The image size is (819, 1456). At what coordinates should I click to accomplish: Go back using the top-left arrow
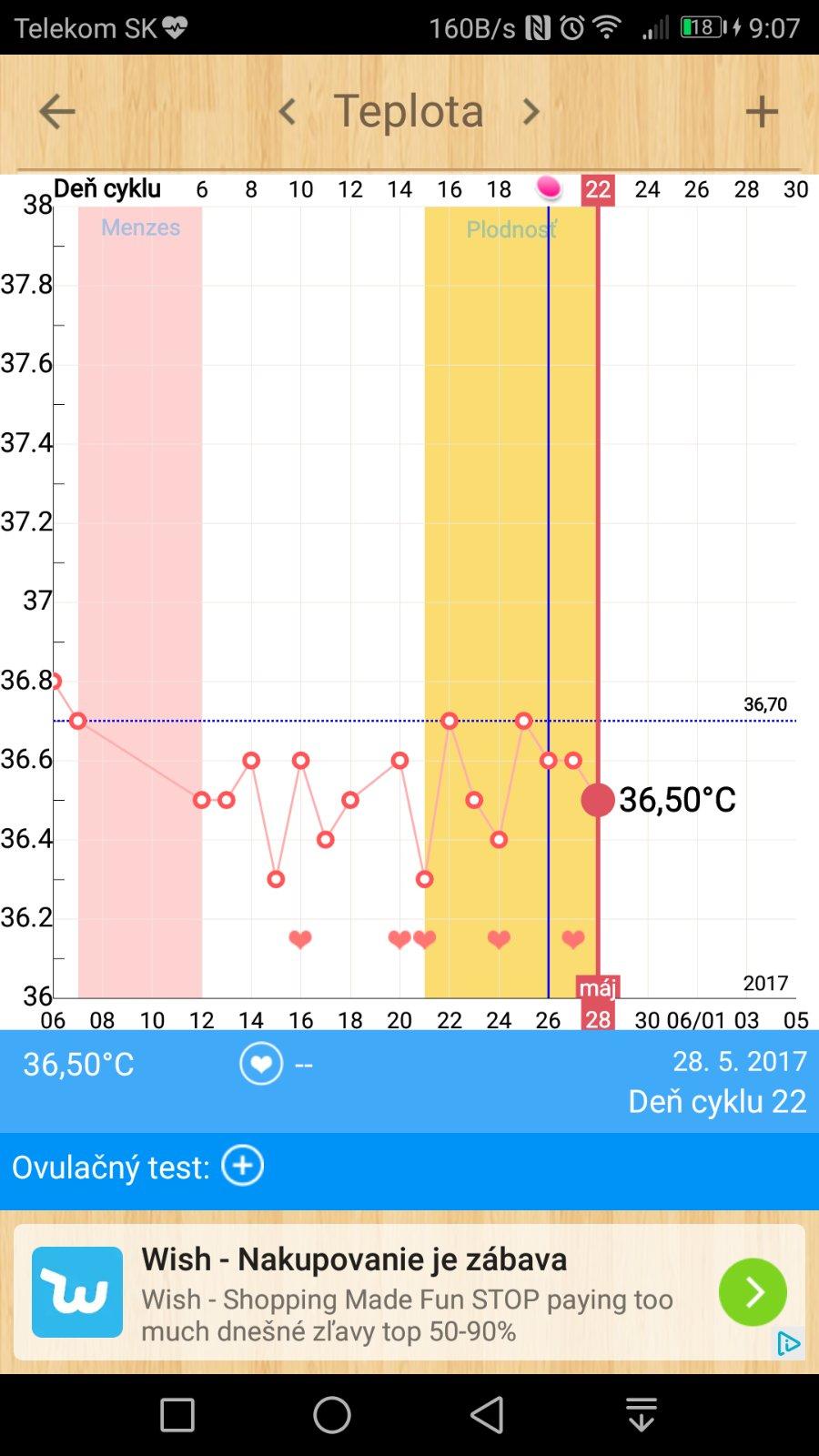[56, 112]
